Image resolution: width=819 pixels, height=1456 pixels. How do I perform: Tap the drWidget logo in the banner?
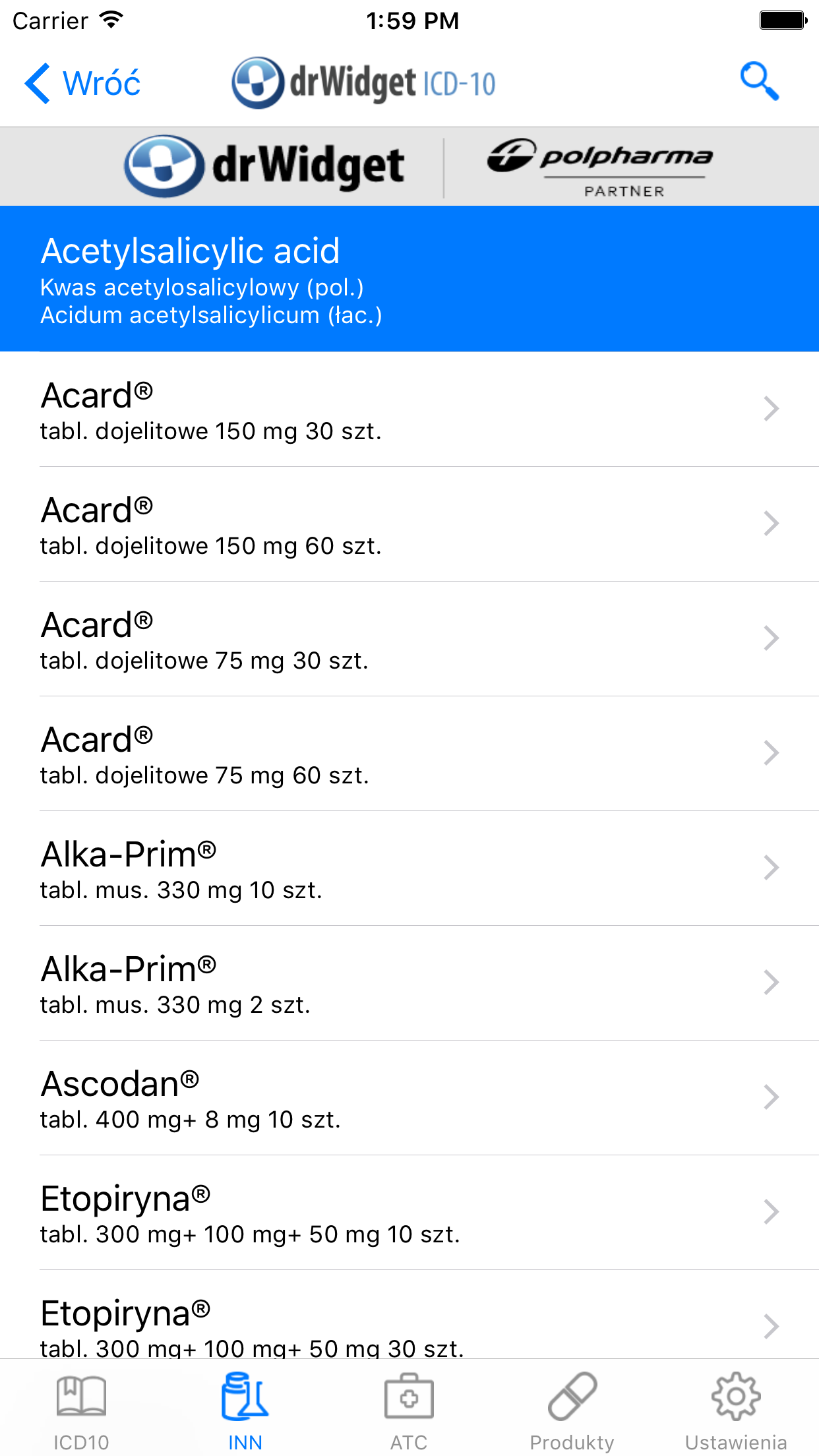[266, 164]
